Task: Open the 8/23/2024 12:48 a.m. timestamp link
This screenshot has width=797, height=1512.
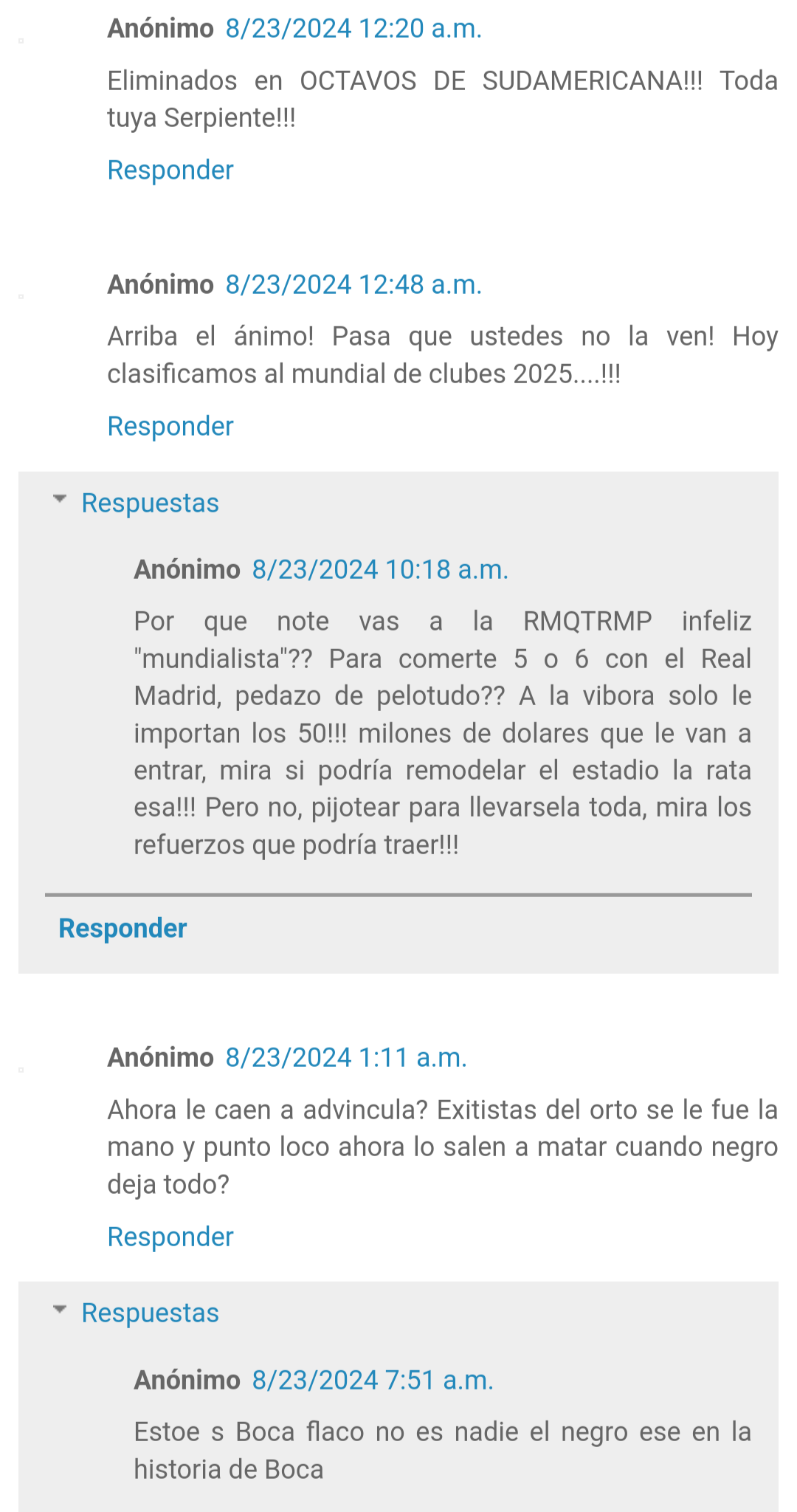Action: tap(353, 285)
